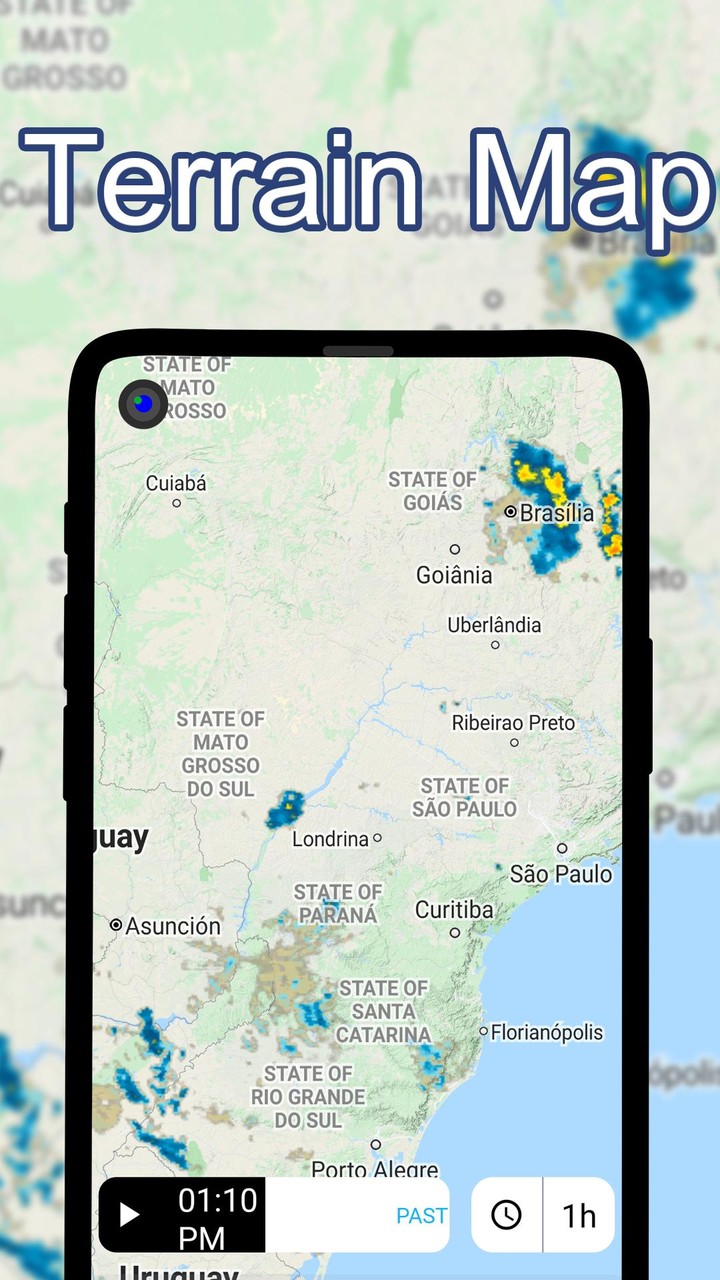Screen dimensions: 720x1280
Task: Switch radar view to PAST mode
Action: click(421, 1216)
